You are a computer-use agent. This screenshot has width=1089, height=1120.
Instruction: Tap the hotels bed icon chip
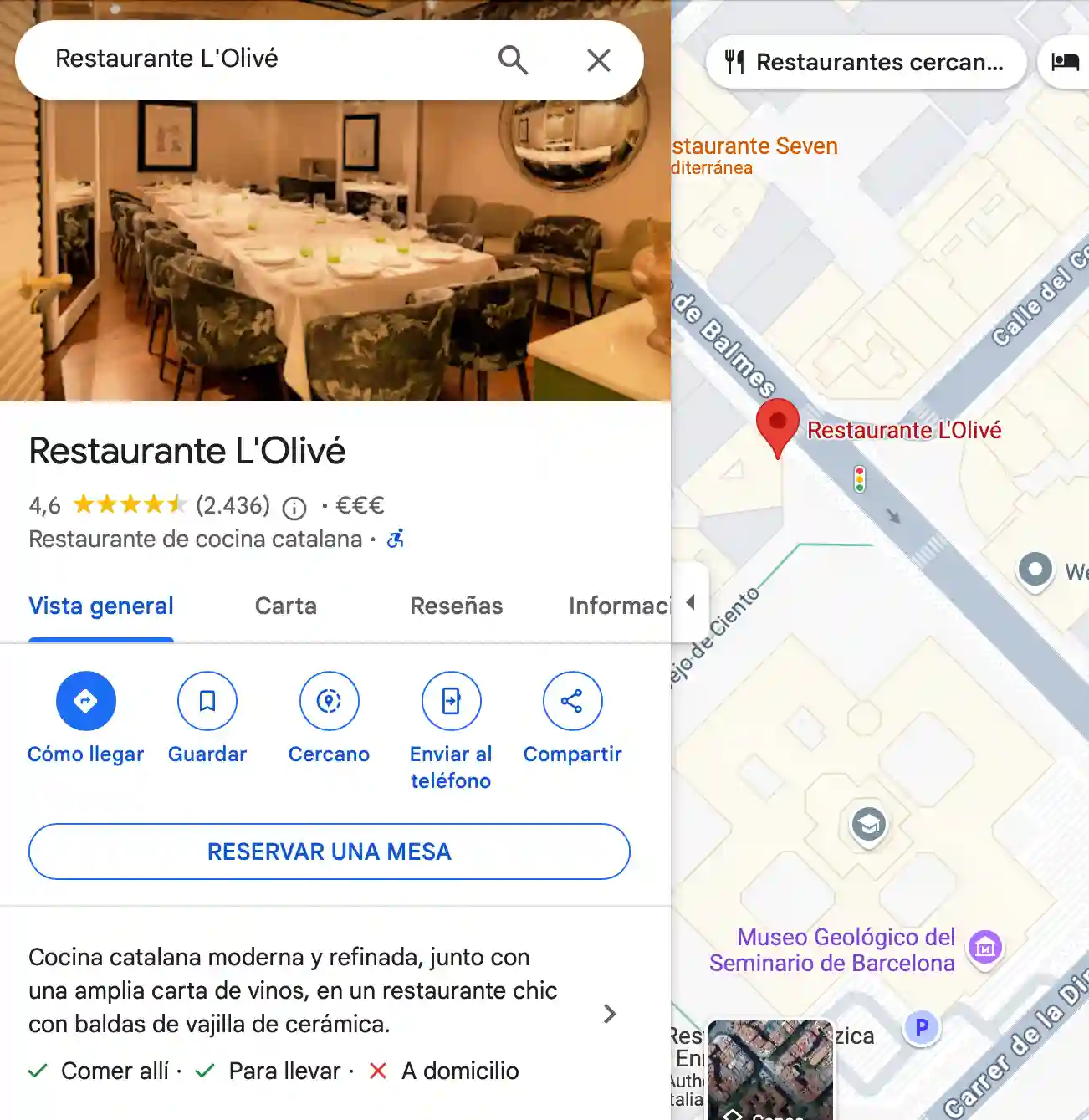click(x=1065, y=62)
